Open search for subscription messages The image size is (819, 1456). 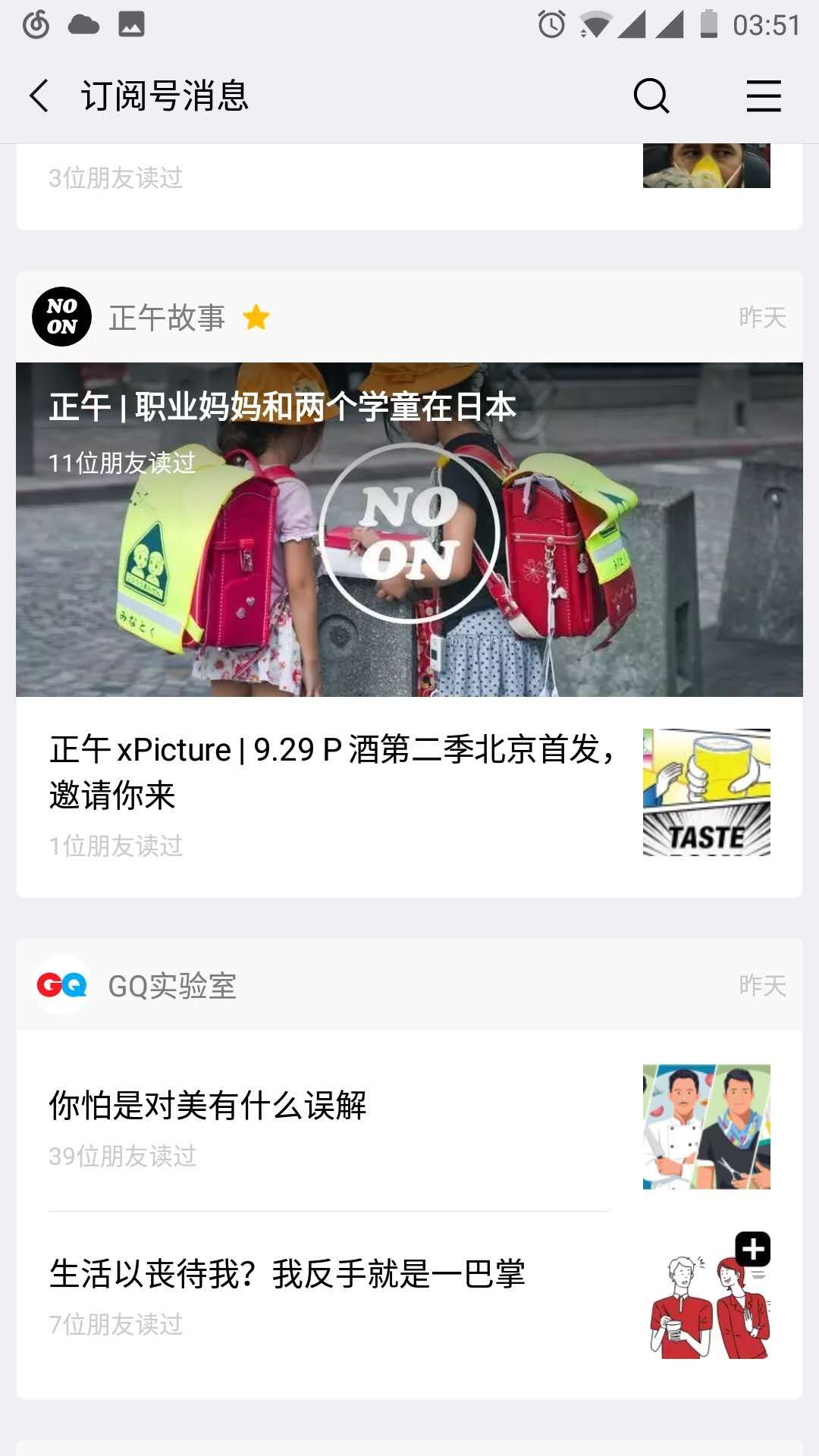coord(651,96)
